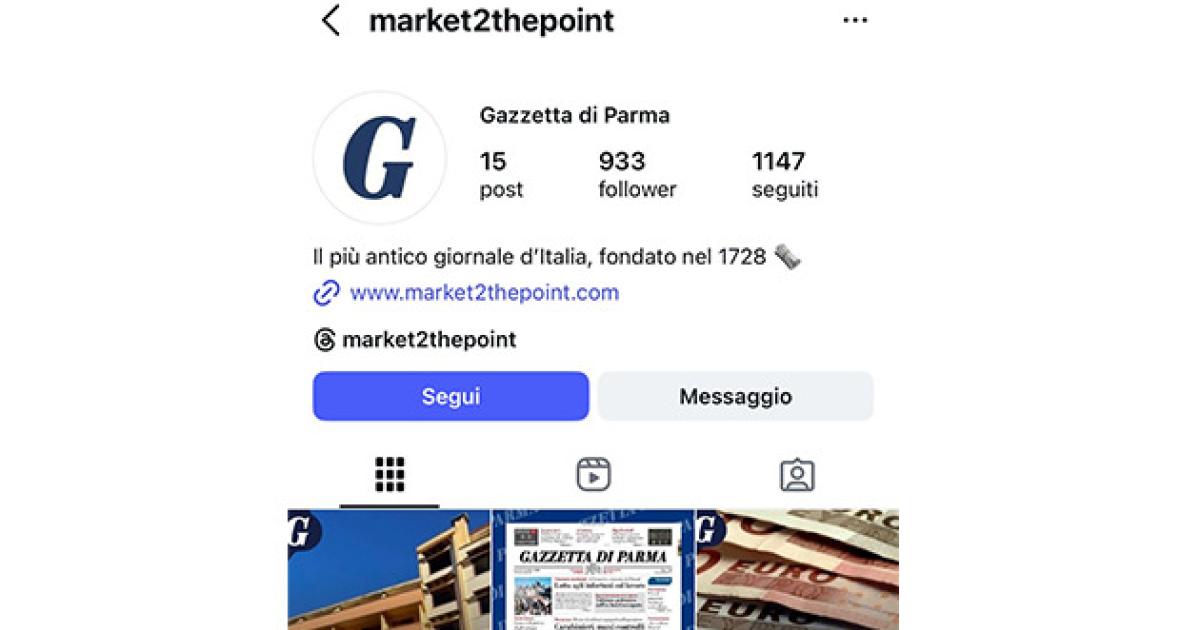Viewport: 1200px width, 630px height.
Task: Open the euro banknotes post
Action: point(797,570)
